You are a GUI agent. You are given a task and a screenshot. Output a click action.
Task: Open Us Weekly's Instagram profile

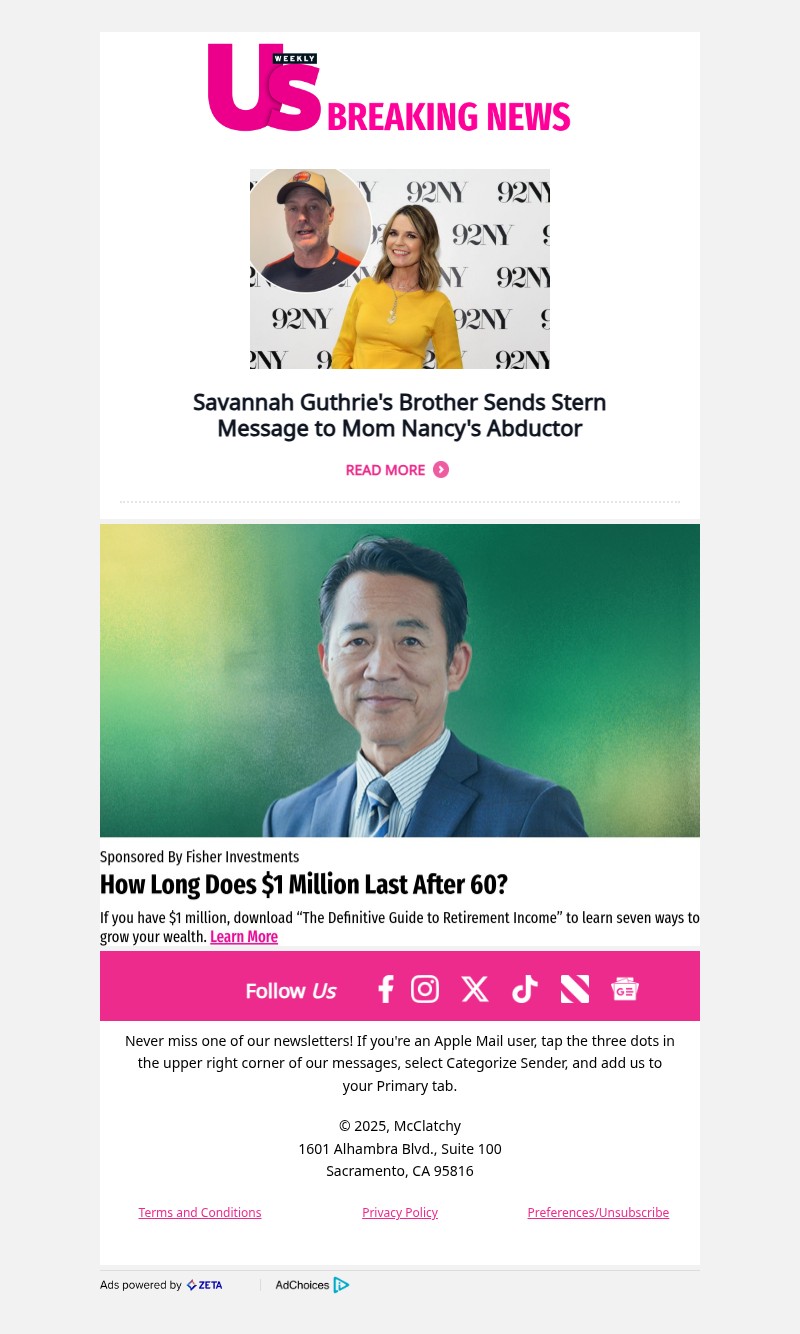coord(425,989)
